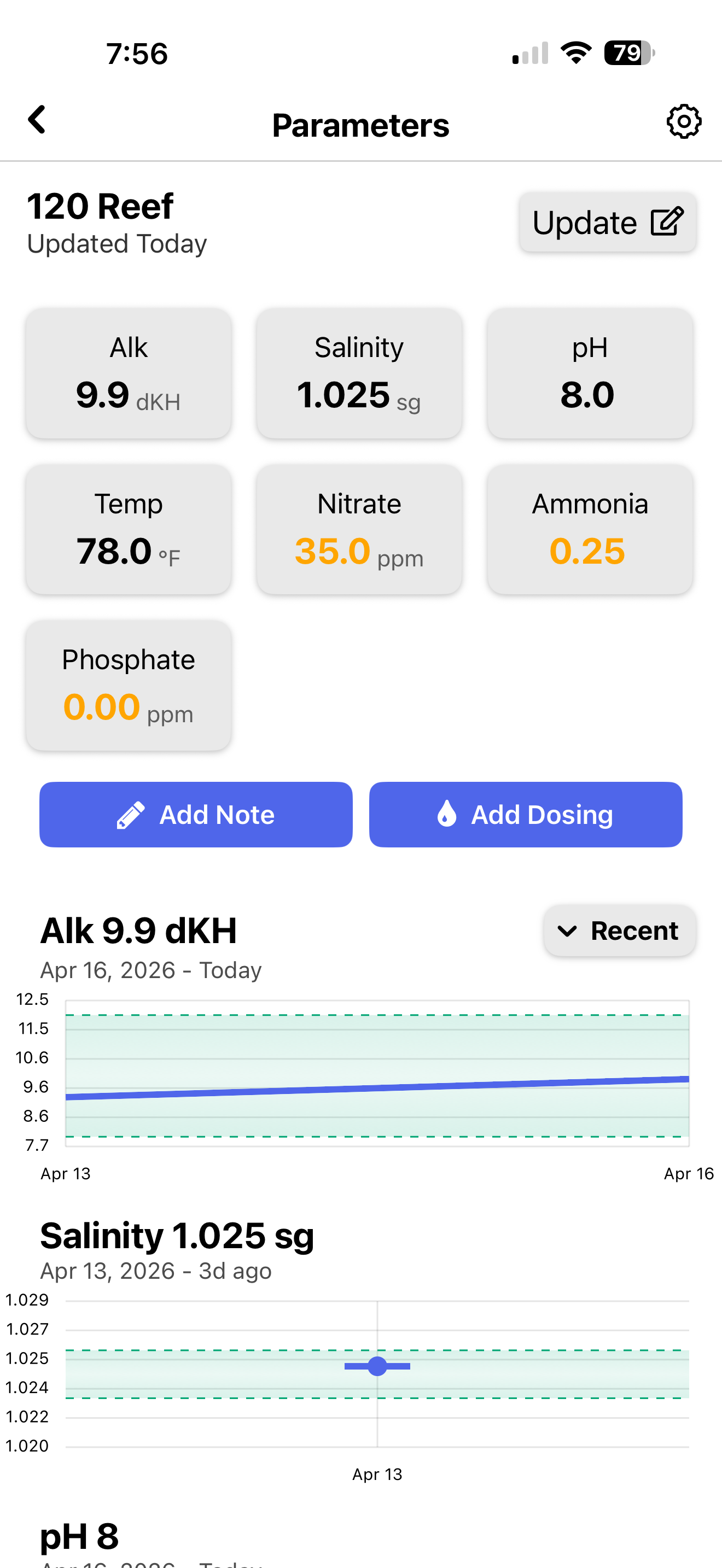
Task: Open the Temp 78.0 °F card
Action: pos(129,529)
